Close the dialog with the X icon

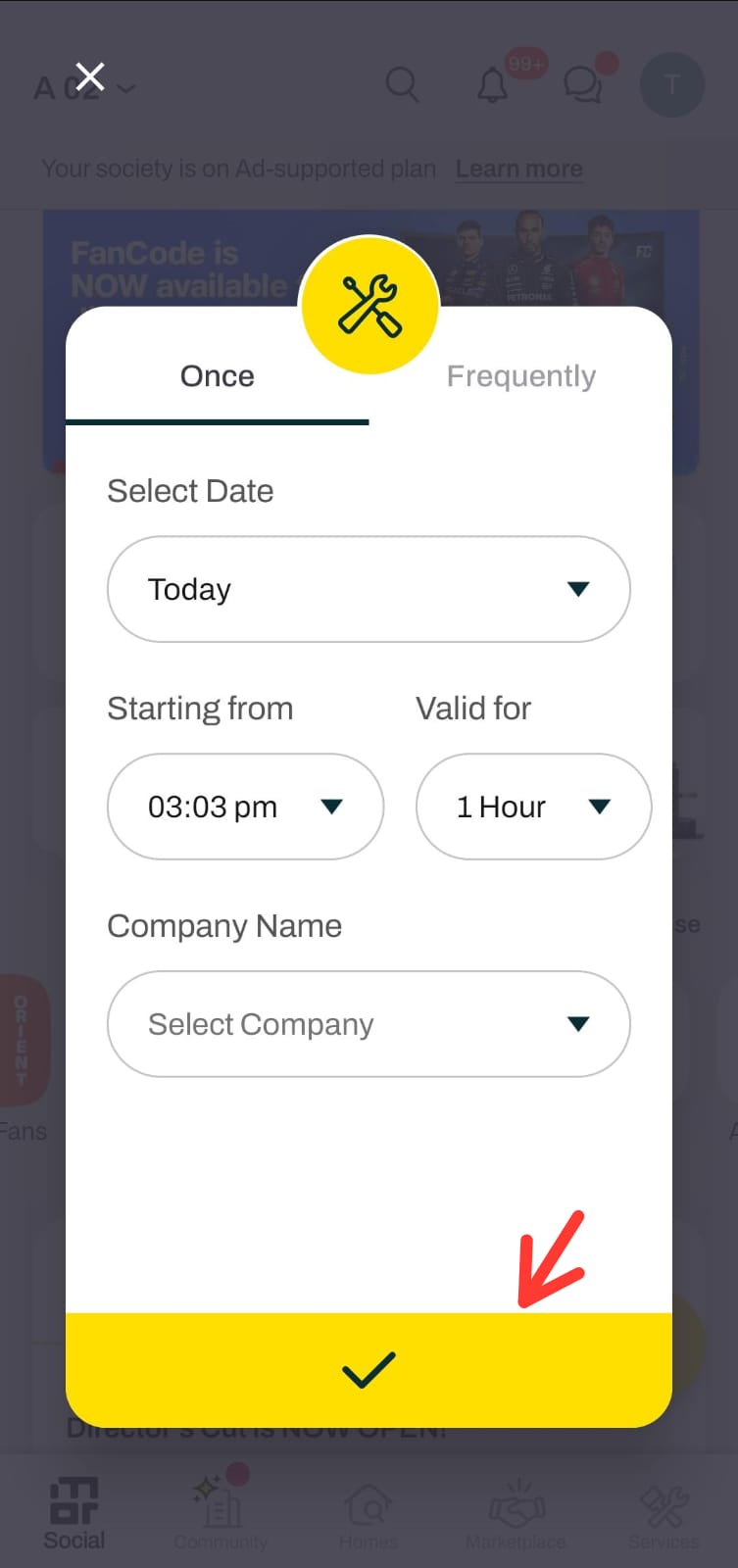90,75
